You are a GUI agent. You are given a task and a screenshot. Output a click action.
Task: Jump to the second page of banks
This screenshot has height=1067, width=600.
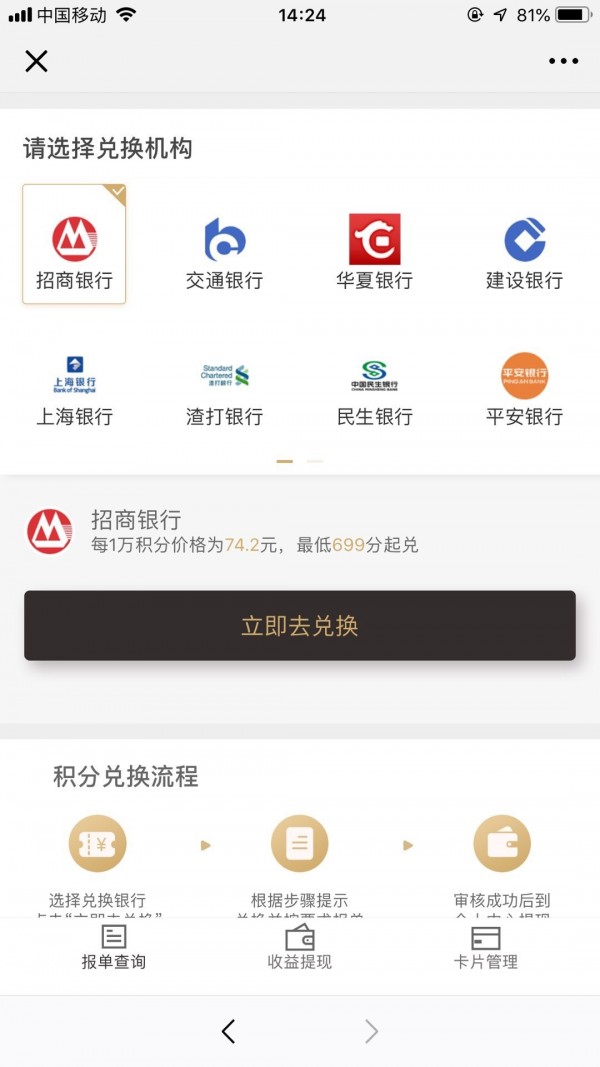pyautogui.click(x=315, y=461)
